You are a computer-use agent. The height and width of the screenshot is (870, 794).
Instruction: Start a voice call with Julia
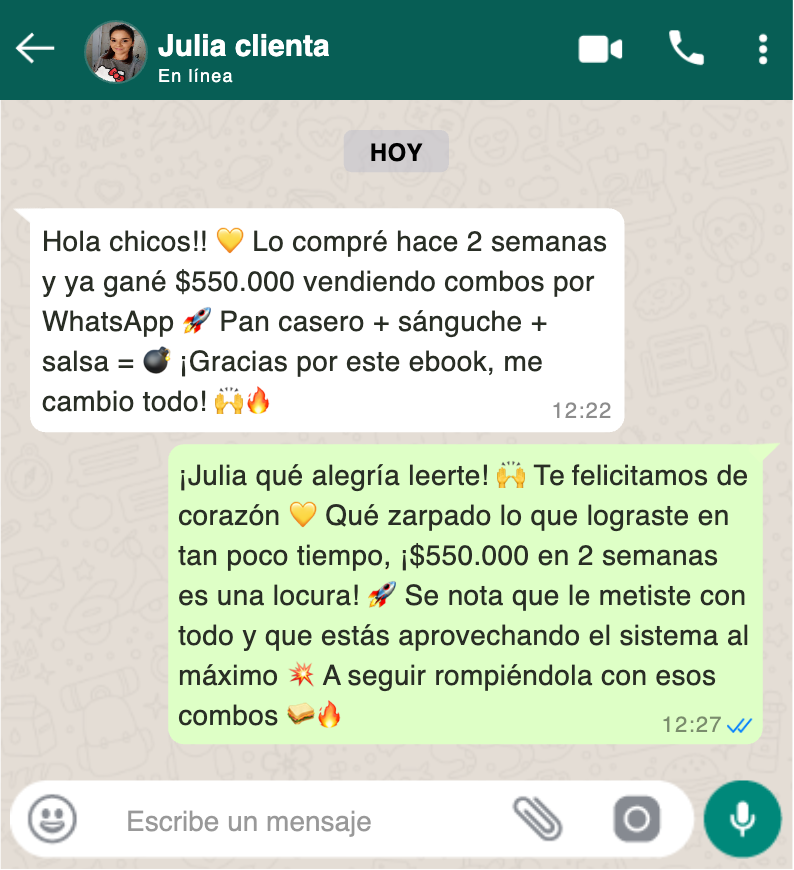coord(686,48)
